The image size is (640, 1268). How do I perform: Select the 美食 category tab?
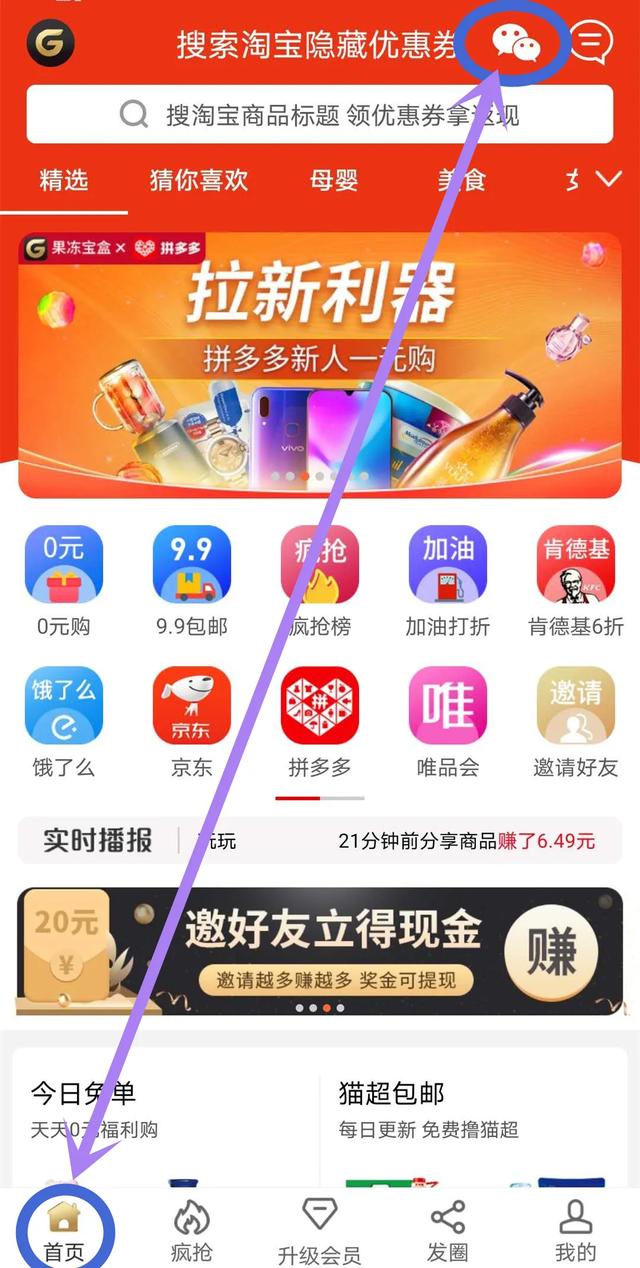[x=461, y=181]
